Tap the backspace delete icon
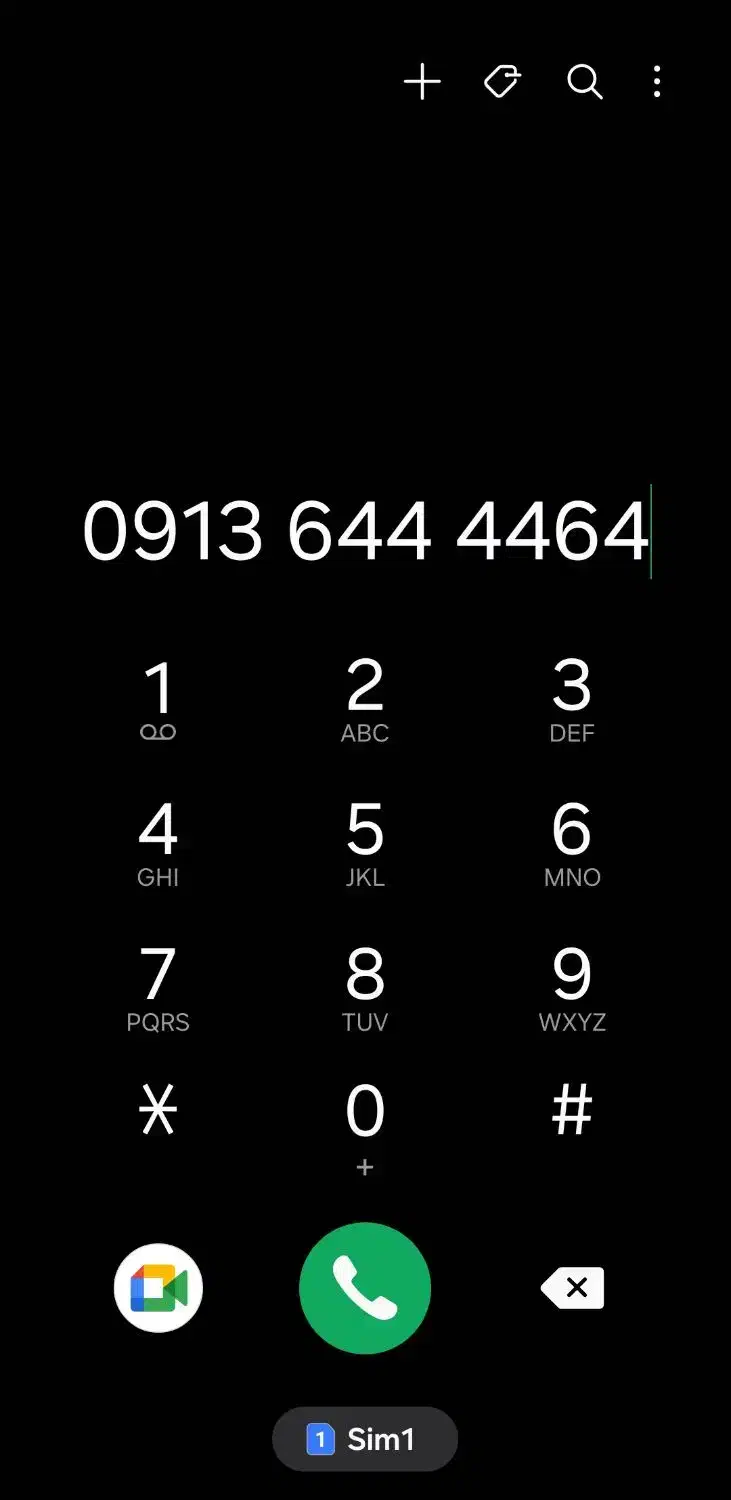 (572, 1288)
